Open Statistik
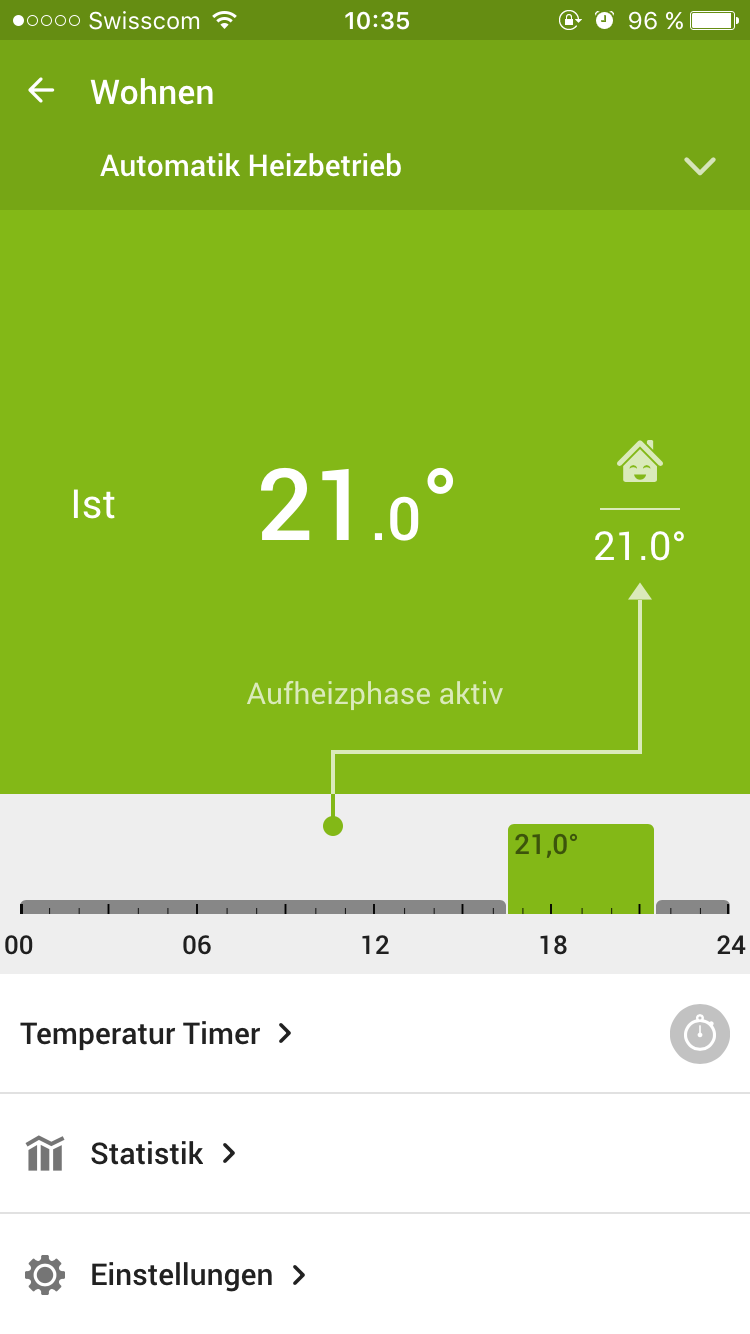750x1334 pixels. coord(146,1154)
